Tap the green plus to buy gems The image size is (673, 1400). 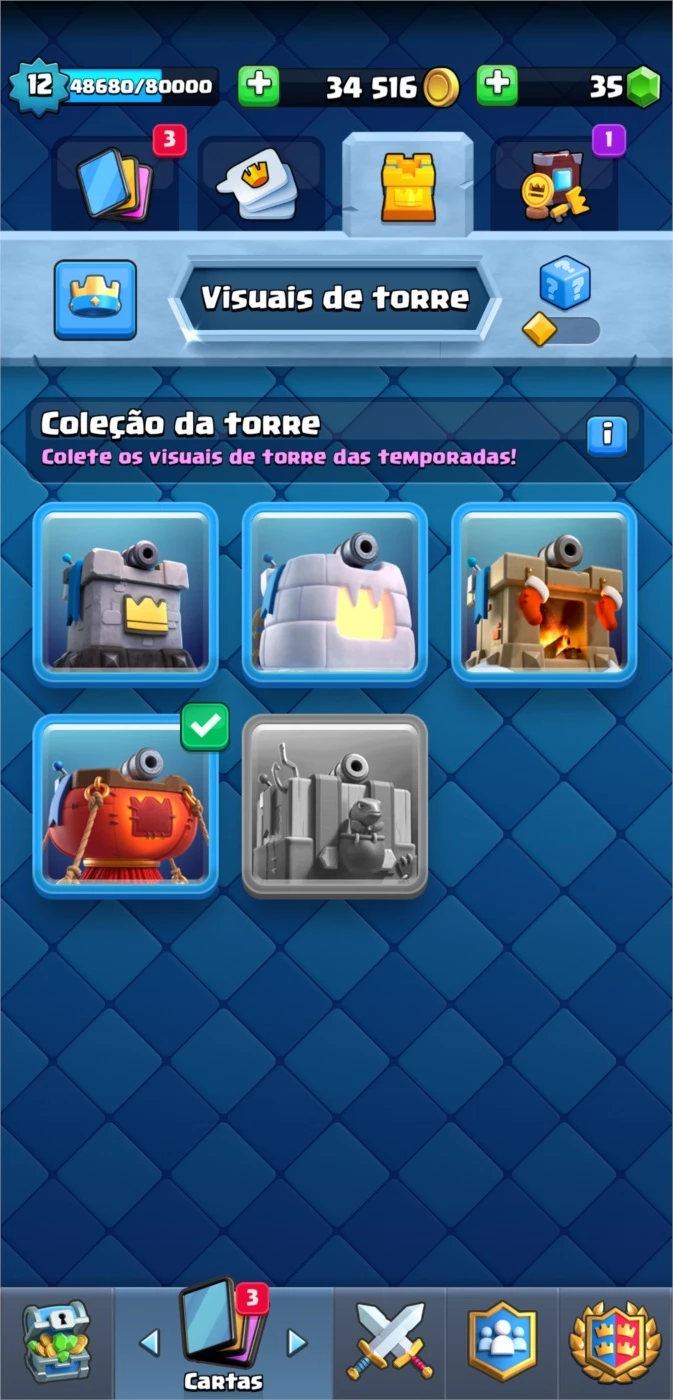[x=497, y=86]
